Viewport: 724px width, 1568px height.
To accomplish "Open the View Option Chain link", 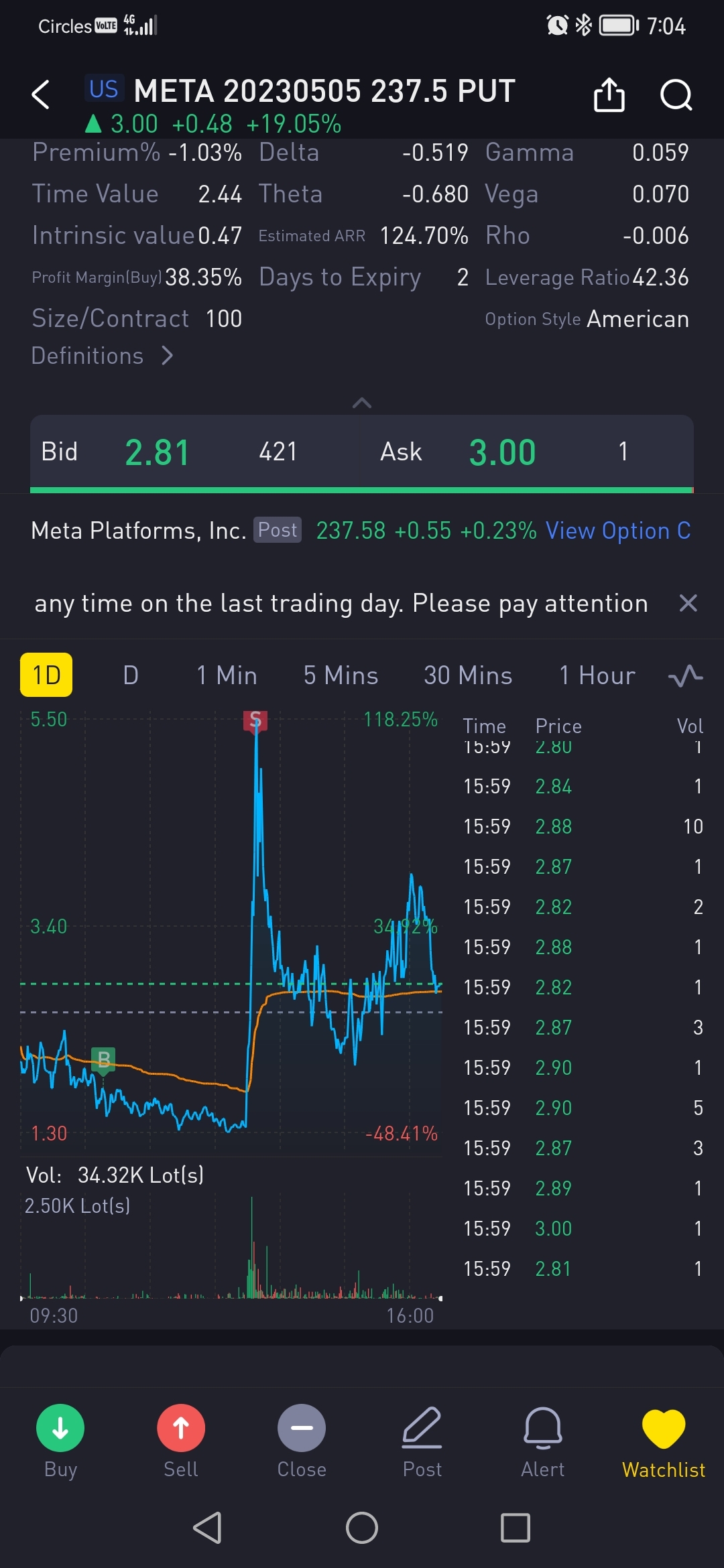I will click(x=617, y=531).
